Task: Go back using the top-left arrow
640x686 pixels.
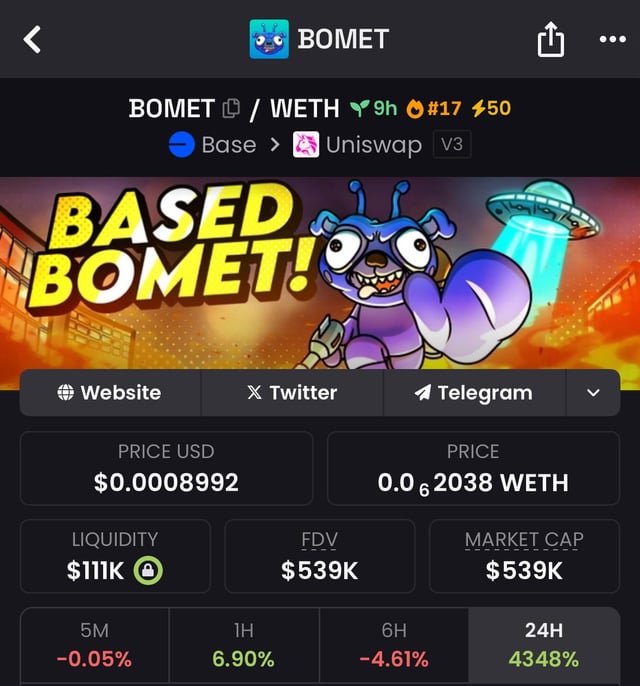Action: click(x=33, y=40)
